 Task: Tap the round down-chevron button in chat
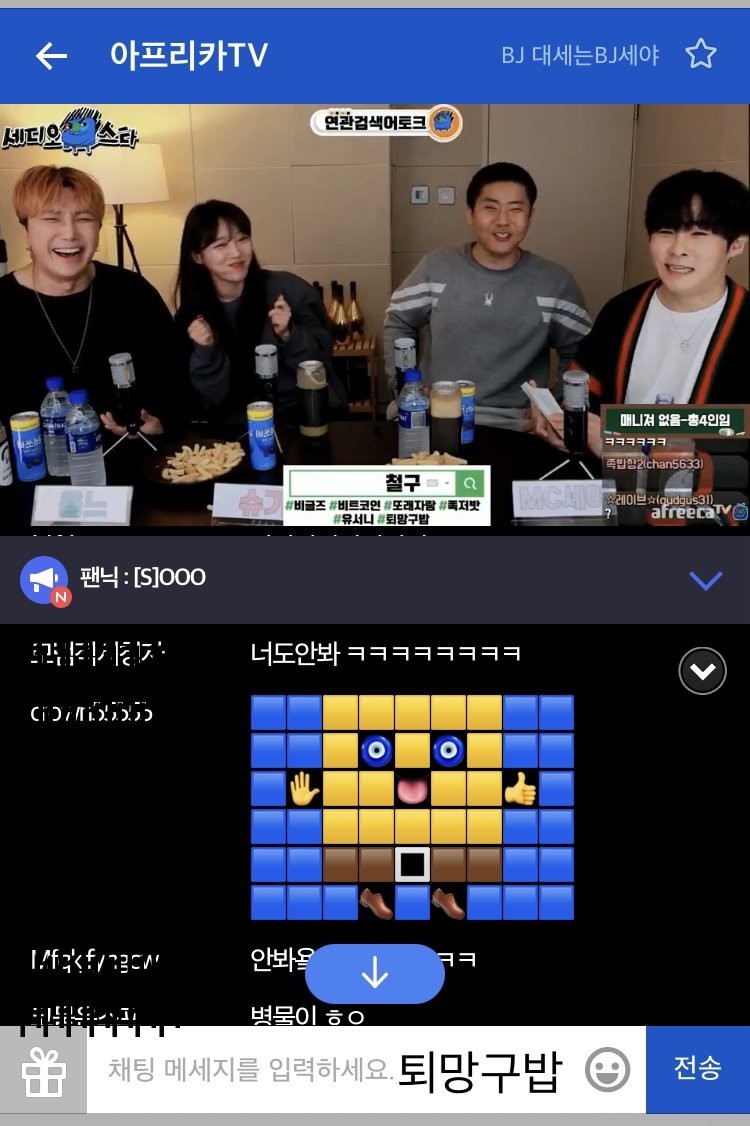[x=702, y=671]
